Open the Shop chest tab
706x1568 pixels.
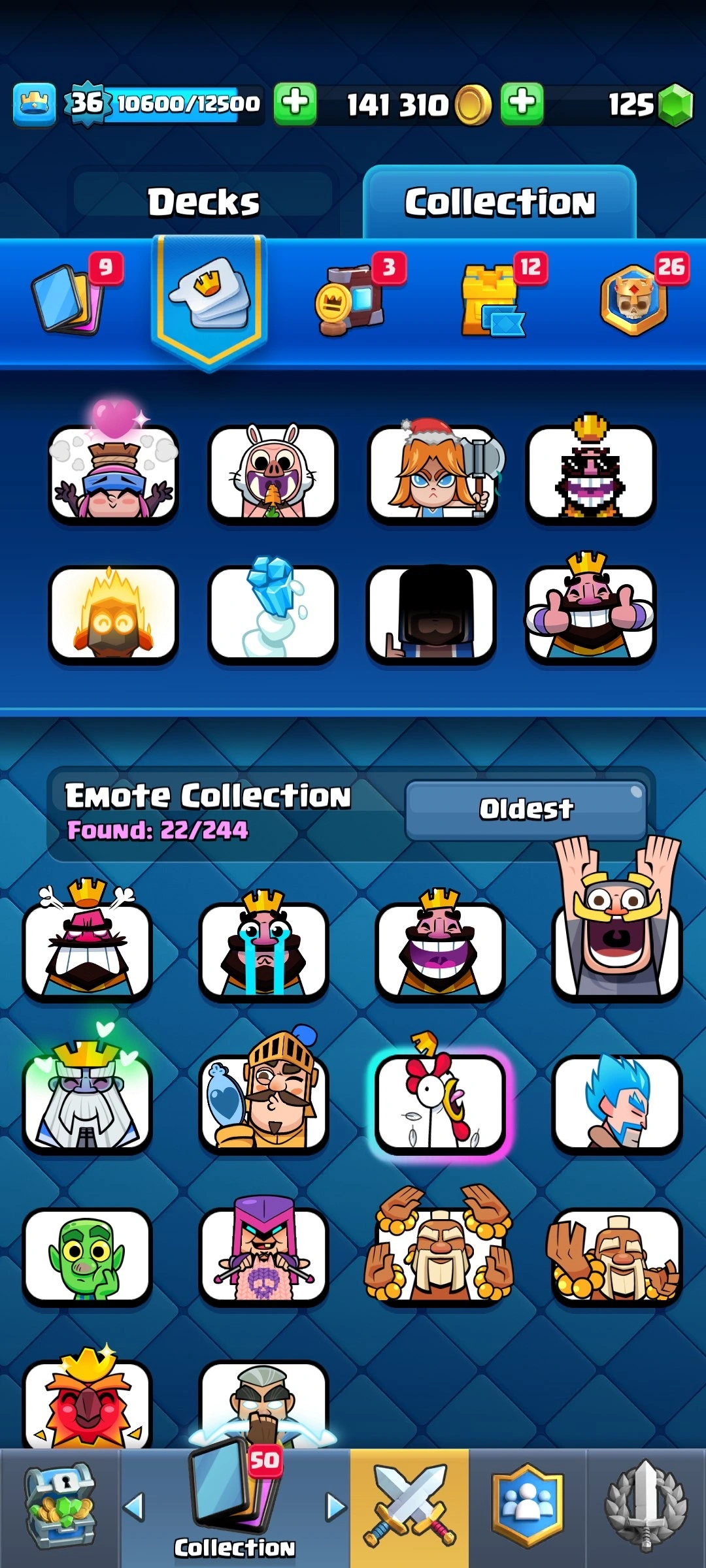(59, 1508)
